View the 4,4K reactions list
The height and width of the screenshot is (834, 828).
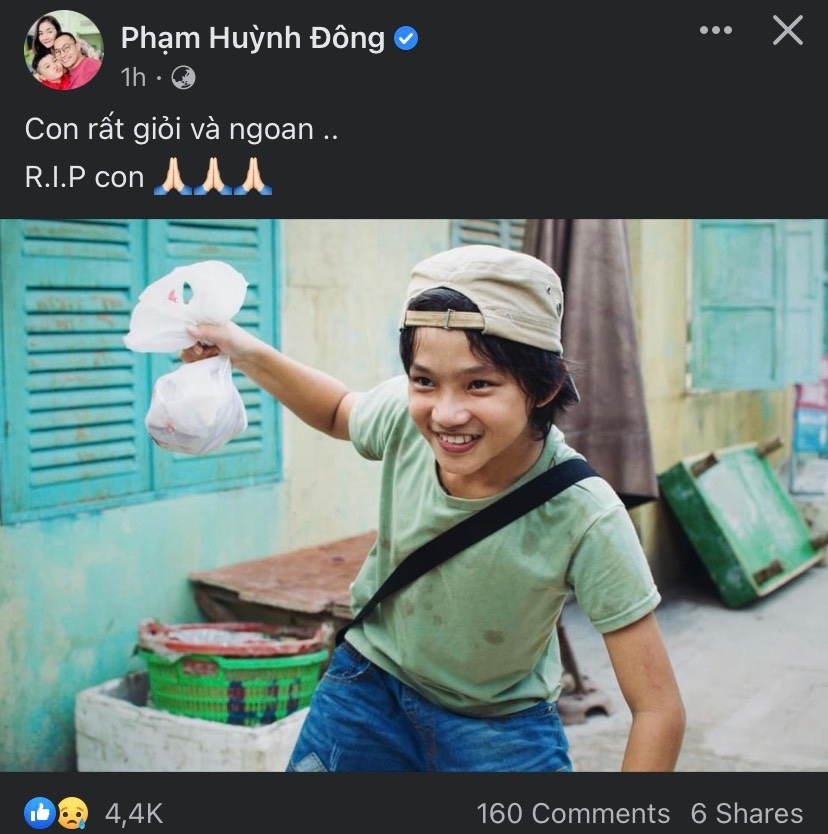(x=95, y=813)
